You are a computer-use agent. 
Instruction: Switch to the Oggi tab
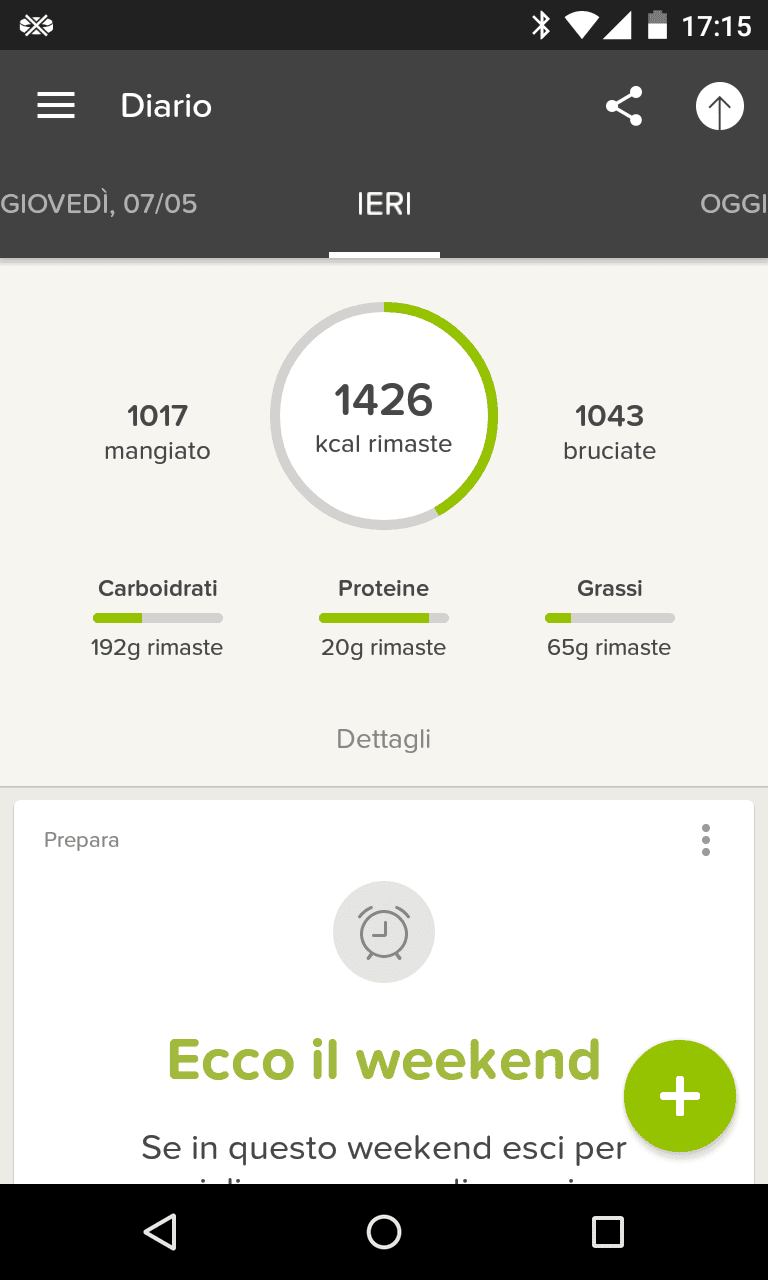732,204
